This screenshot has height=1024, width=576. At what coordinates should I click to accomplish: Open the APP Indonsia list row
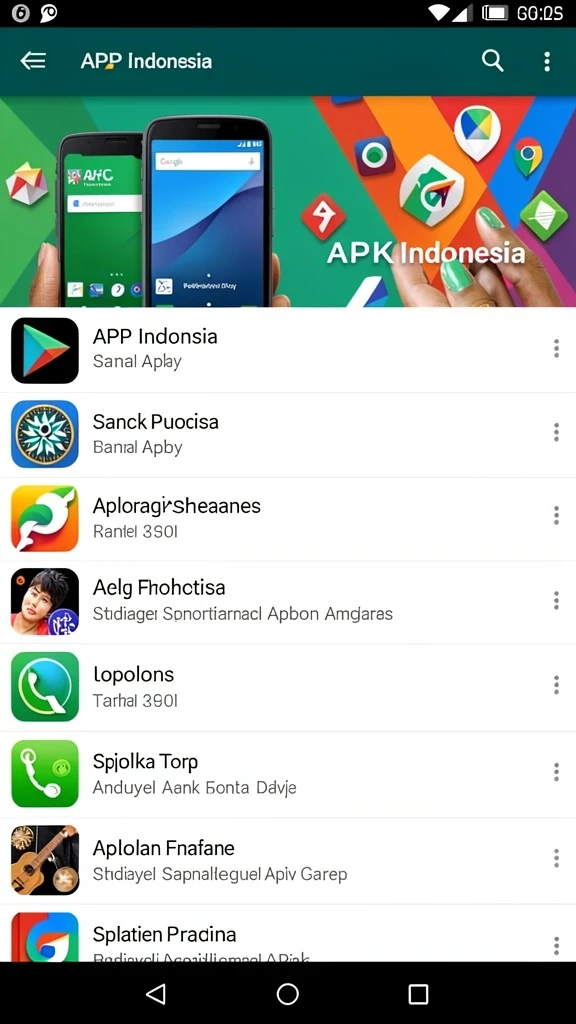coord(288,350)
